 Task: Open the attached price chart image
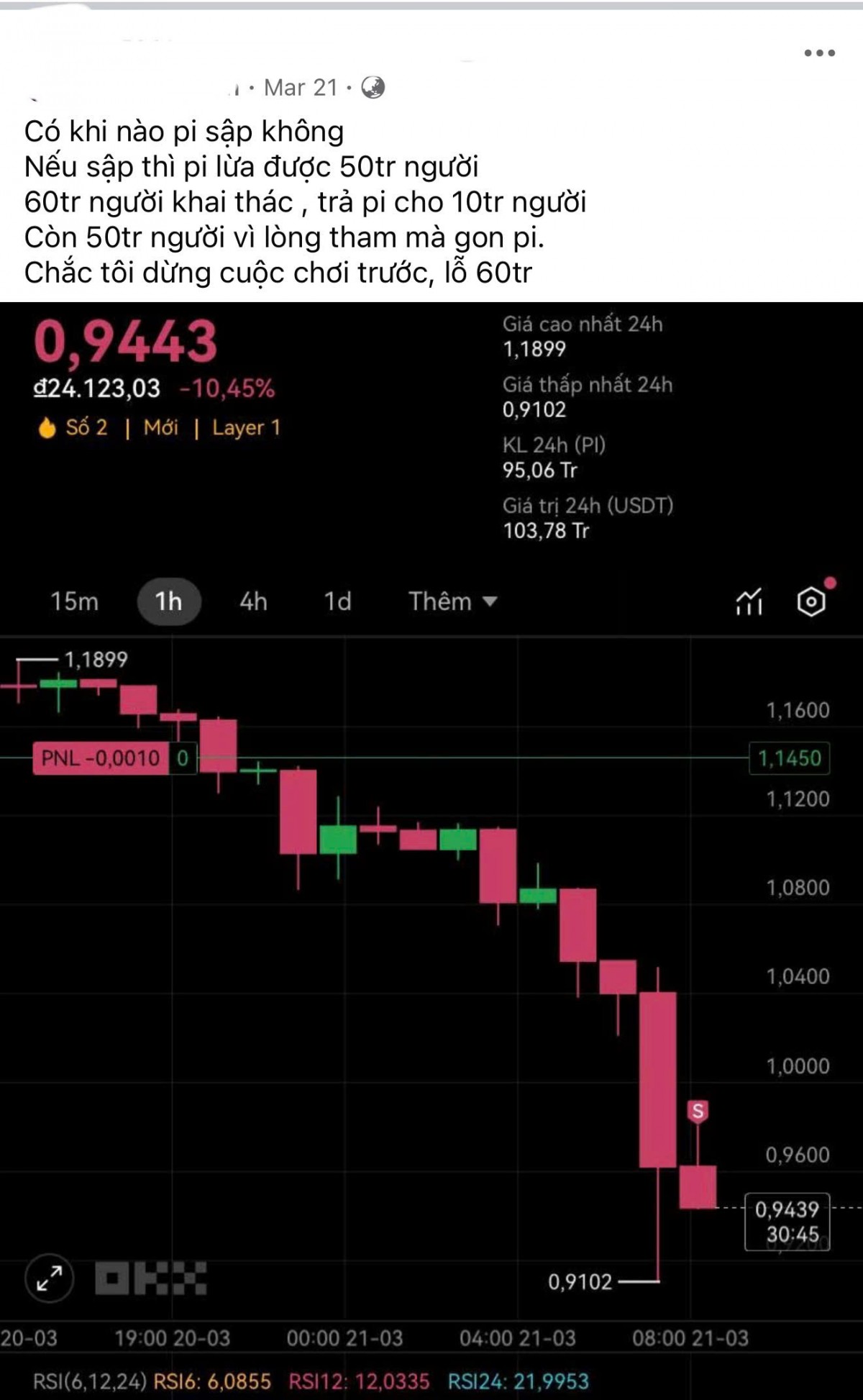coord(431,849)
